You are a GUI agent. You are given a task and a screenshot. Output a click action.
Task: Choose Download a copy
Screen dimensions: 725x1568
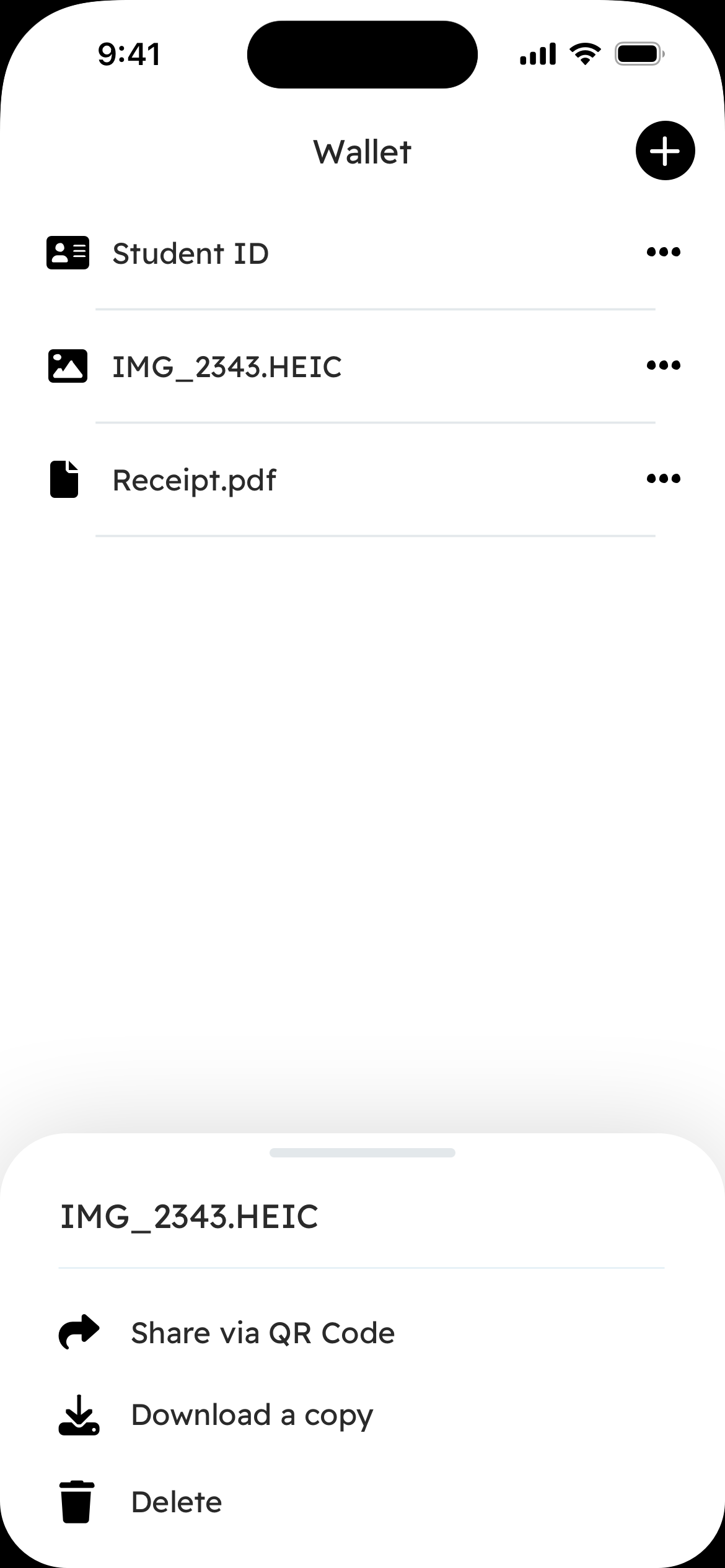point(252,1415)
